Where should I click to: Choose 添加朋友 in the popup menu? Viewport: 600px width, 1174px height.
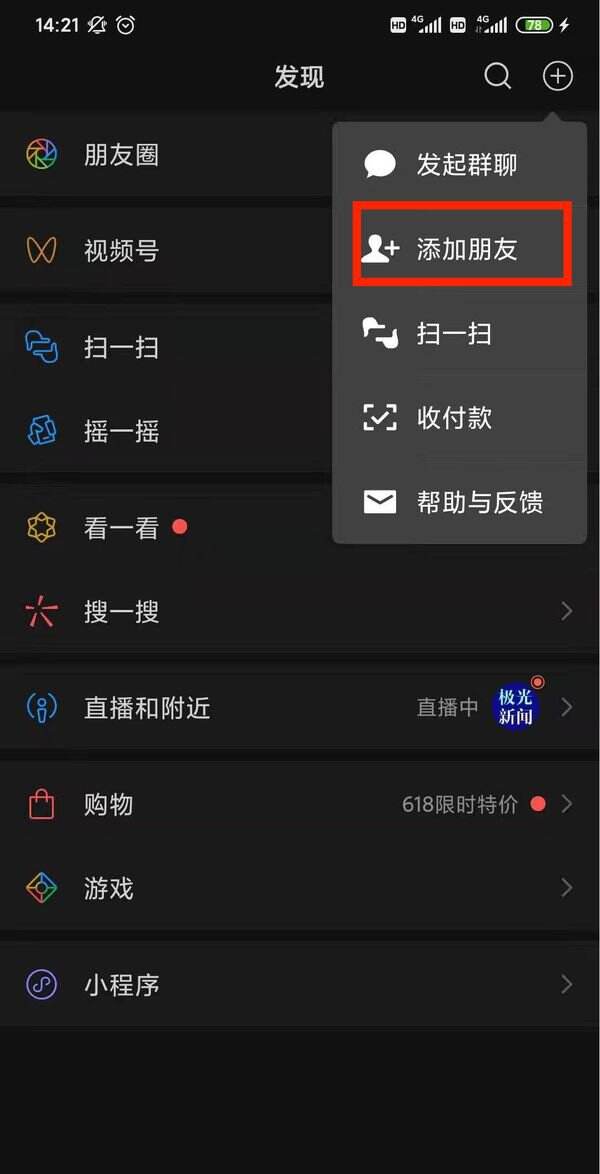pos(461,249)
